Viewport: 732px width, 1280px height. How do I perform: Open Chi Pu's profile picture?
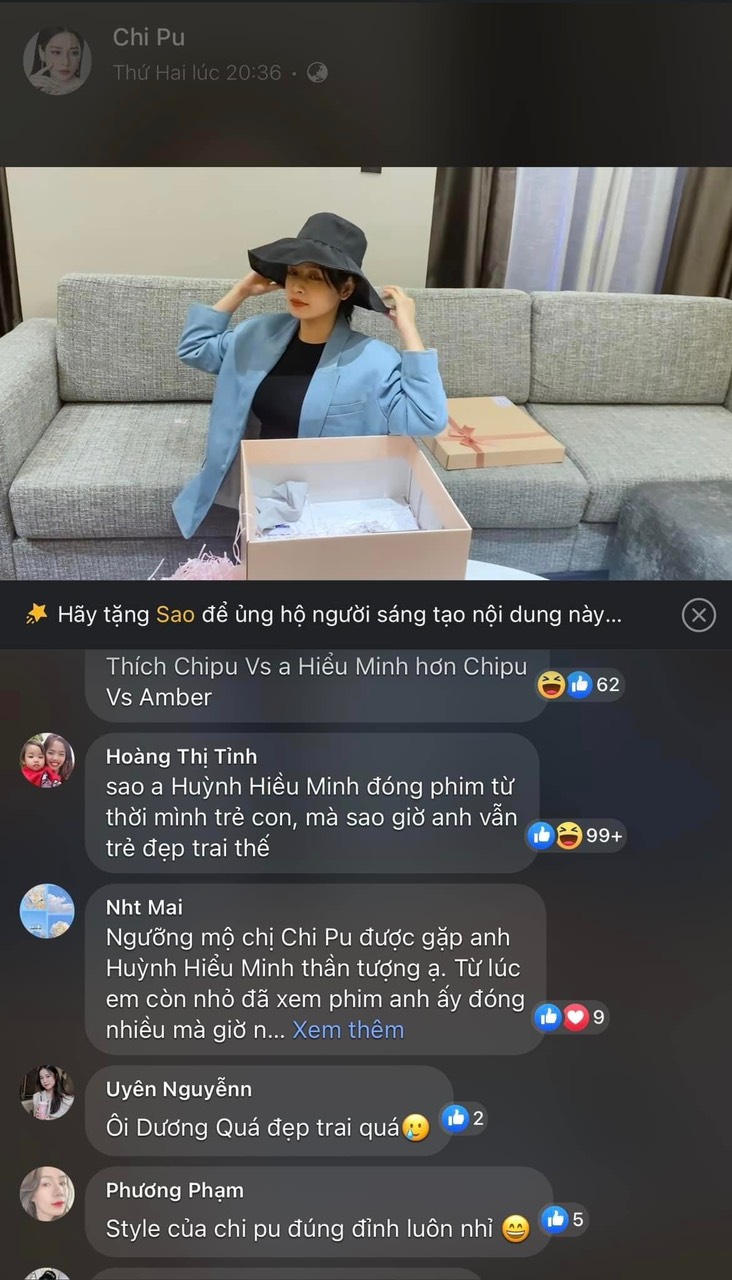click(x=57, y=61)
